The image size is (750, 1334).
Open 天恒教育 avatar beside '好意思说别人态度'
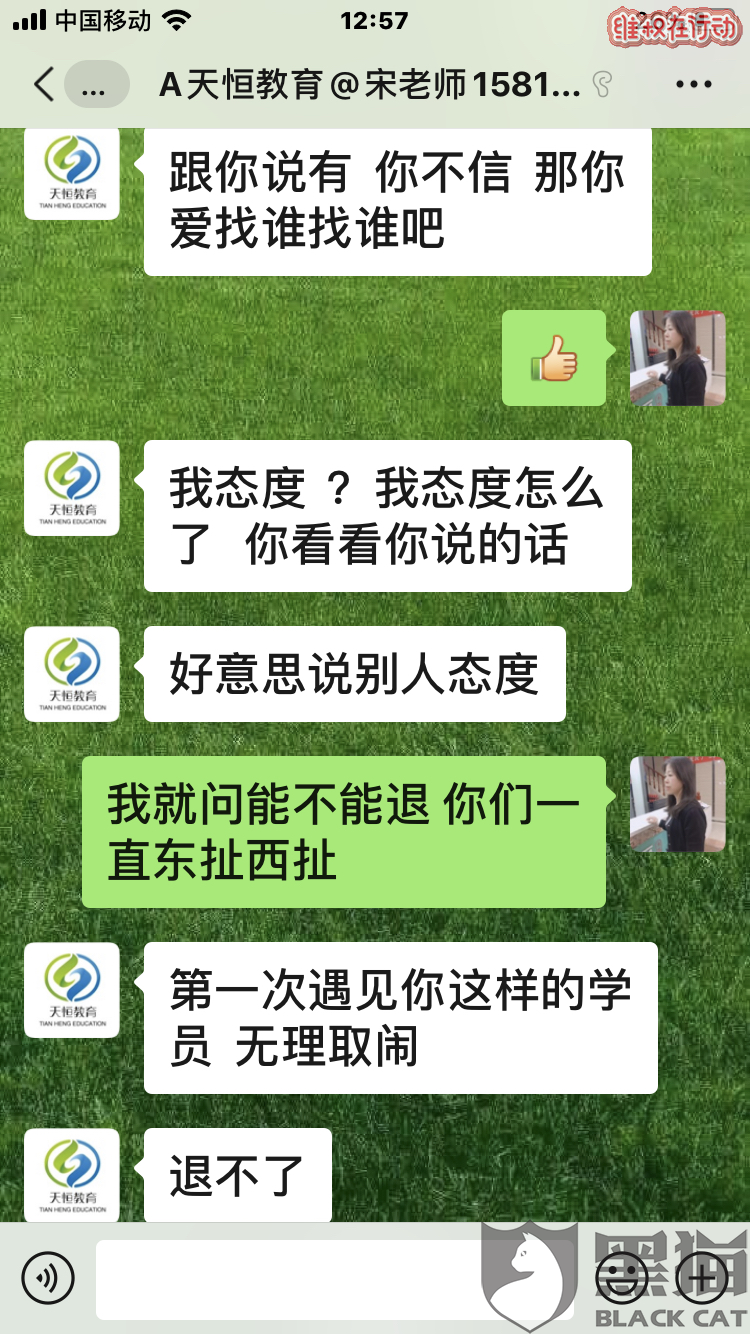point(72,674)
